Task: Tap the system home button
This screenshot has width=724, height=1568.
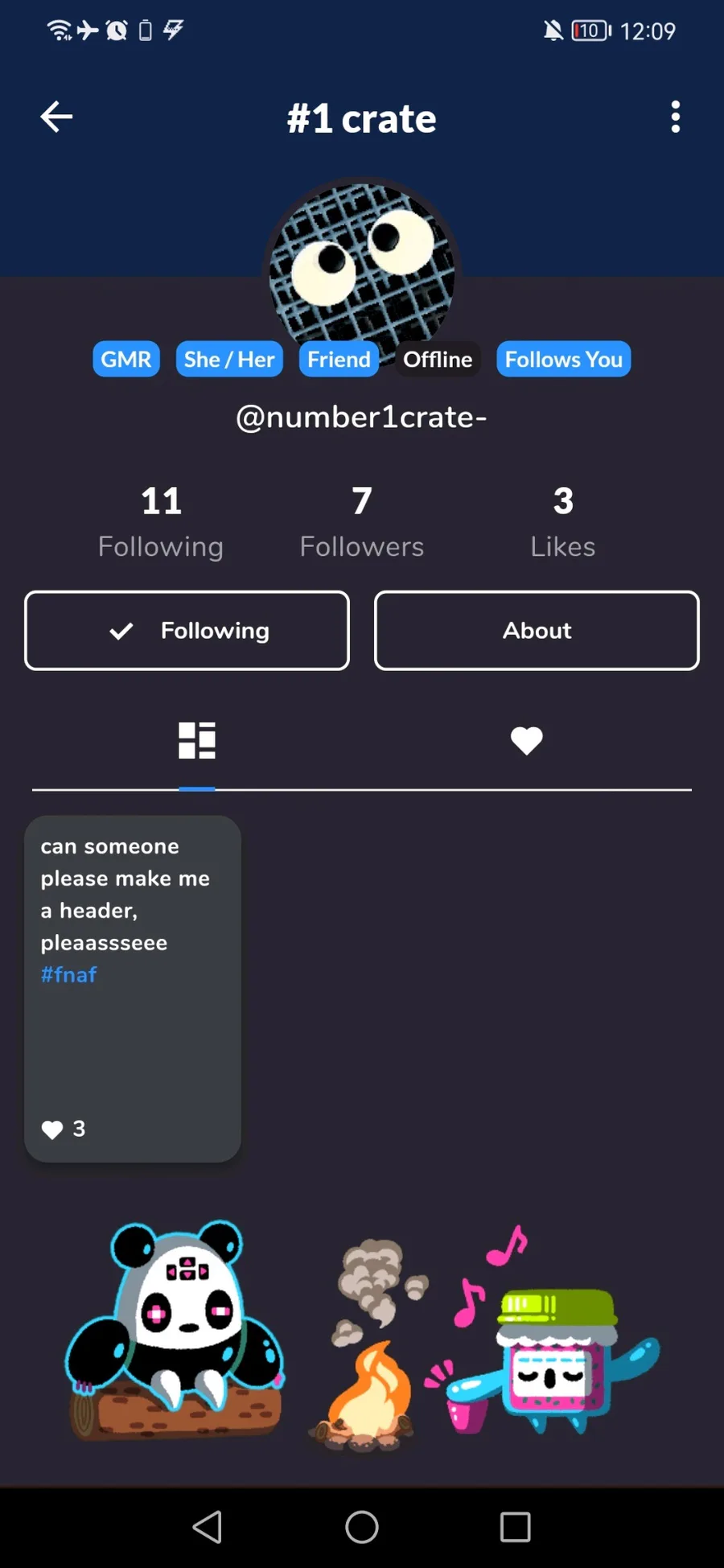Action: [x=362, y=1526]
